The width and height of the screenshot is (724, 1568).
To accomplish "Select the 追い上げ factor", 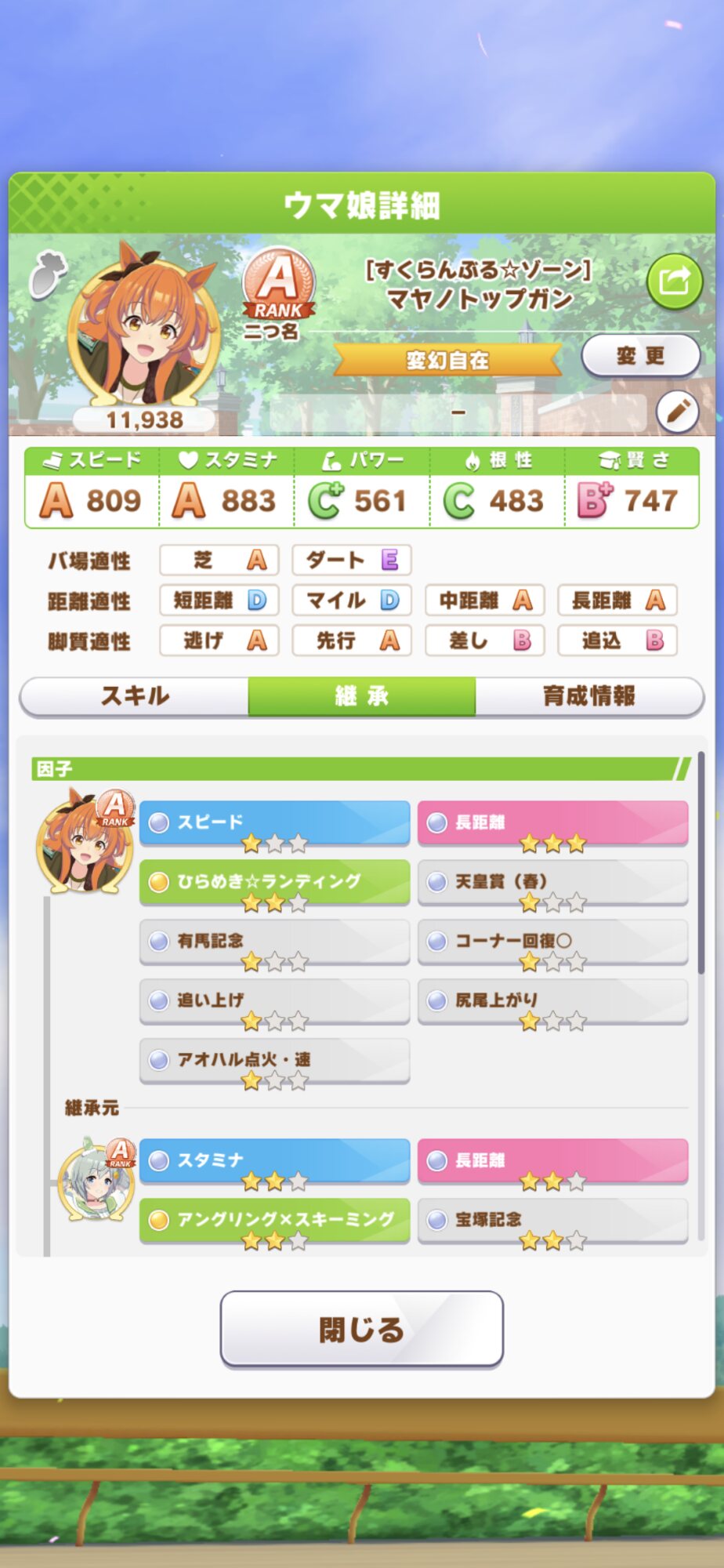I will click(274, 1001).
